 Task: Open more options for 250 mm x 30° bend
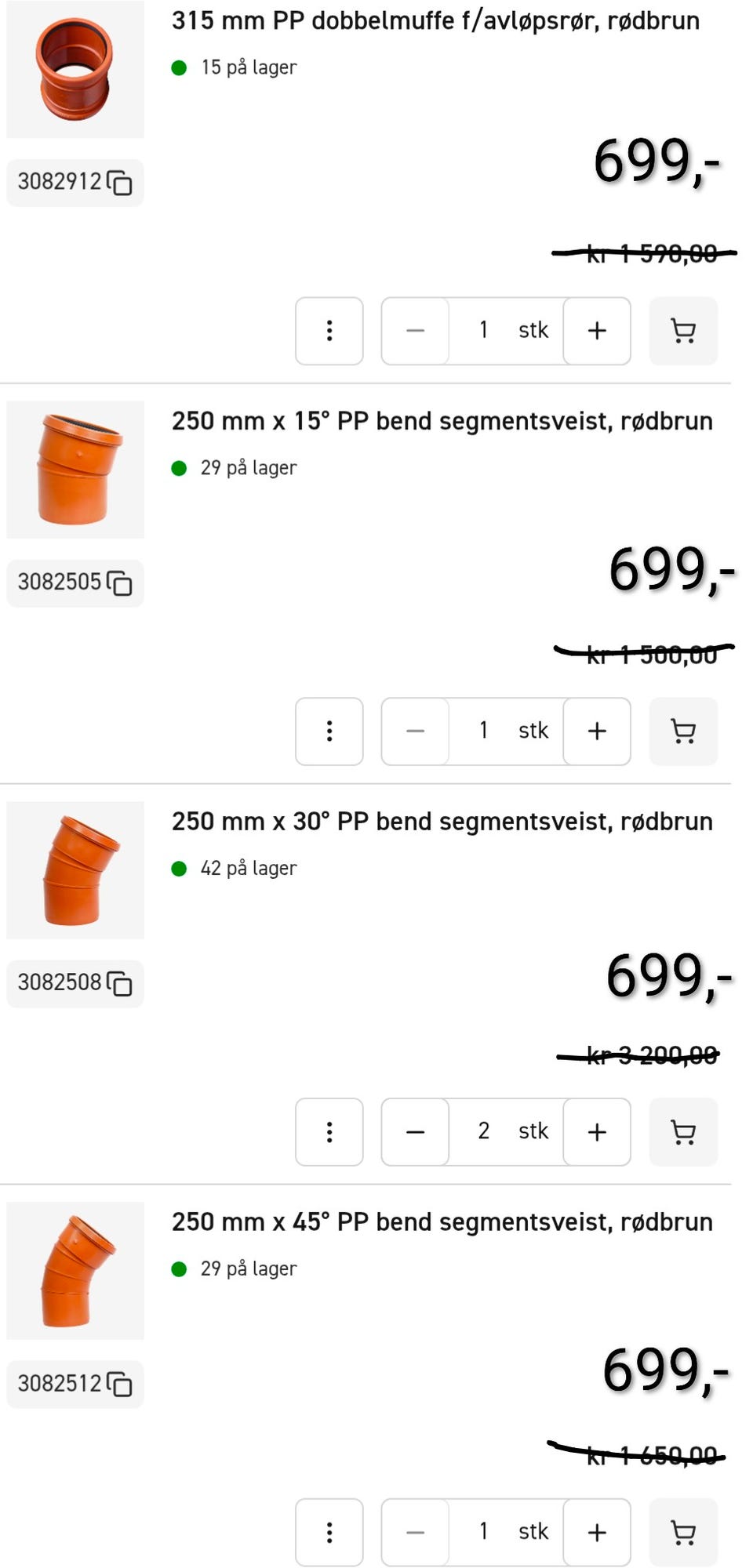[x=329, y=1132]
